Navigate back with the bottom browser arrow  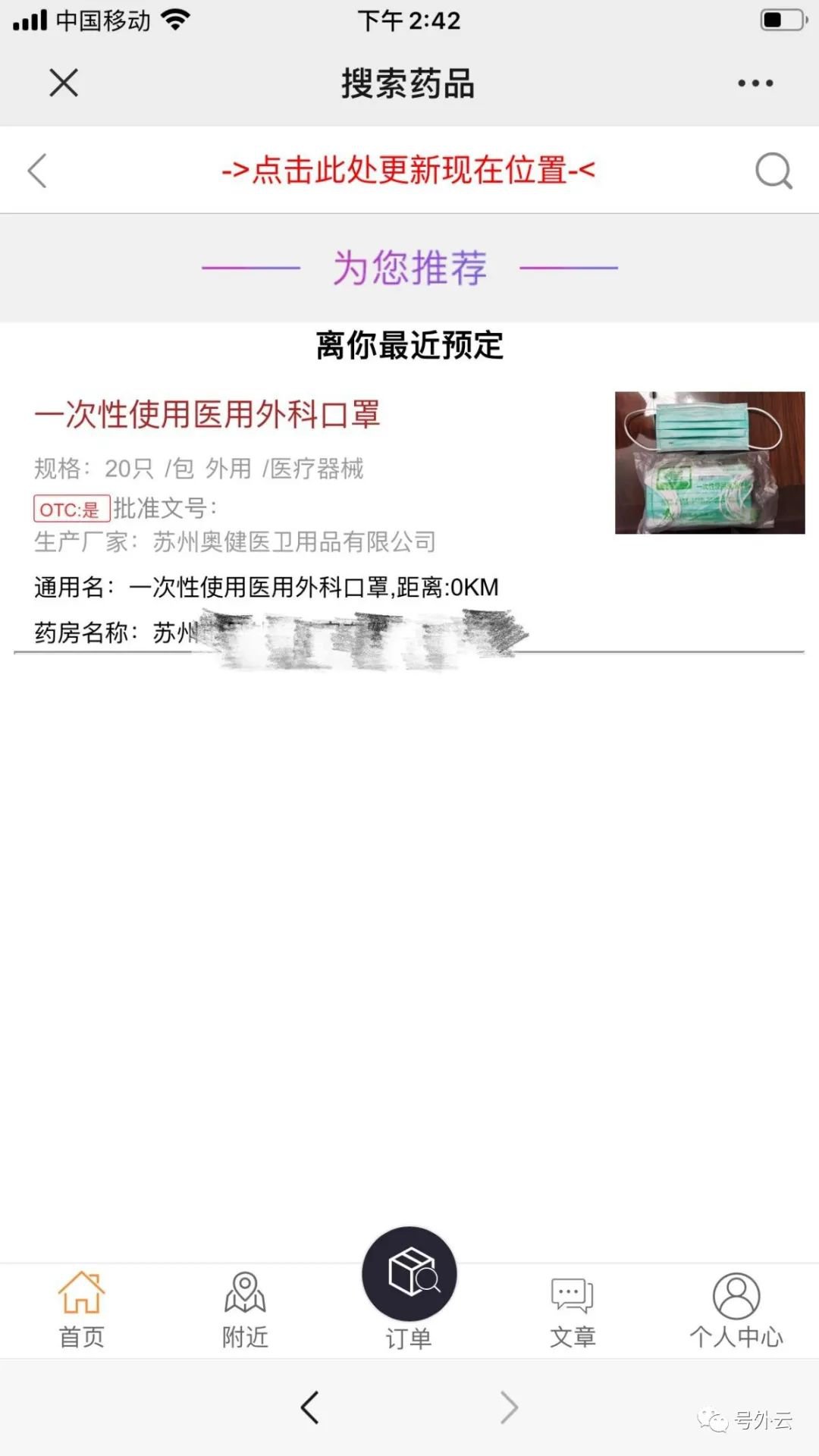(x=309, y=1407)
